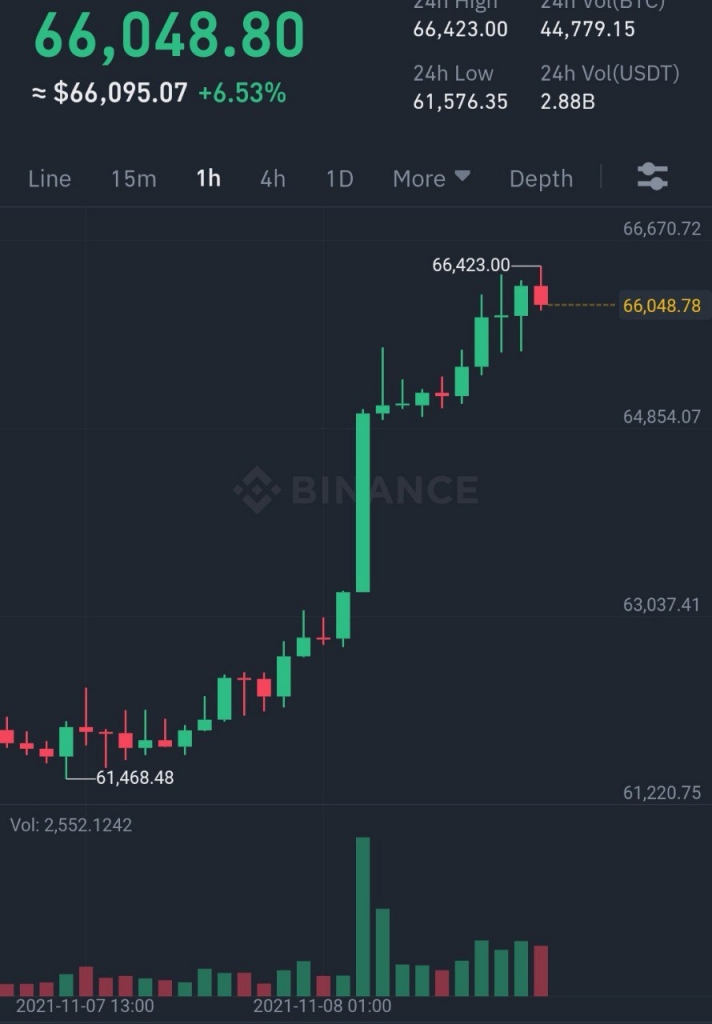This screenshot has width=712, height=1024.
Task: Open chart indicator settings icon
Action: [x=653, y=177]
